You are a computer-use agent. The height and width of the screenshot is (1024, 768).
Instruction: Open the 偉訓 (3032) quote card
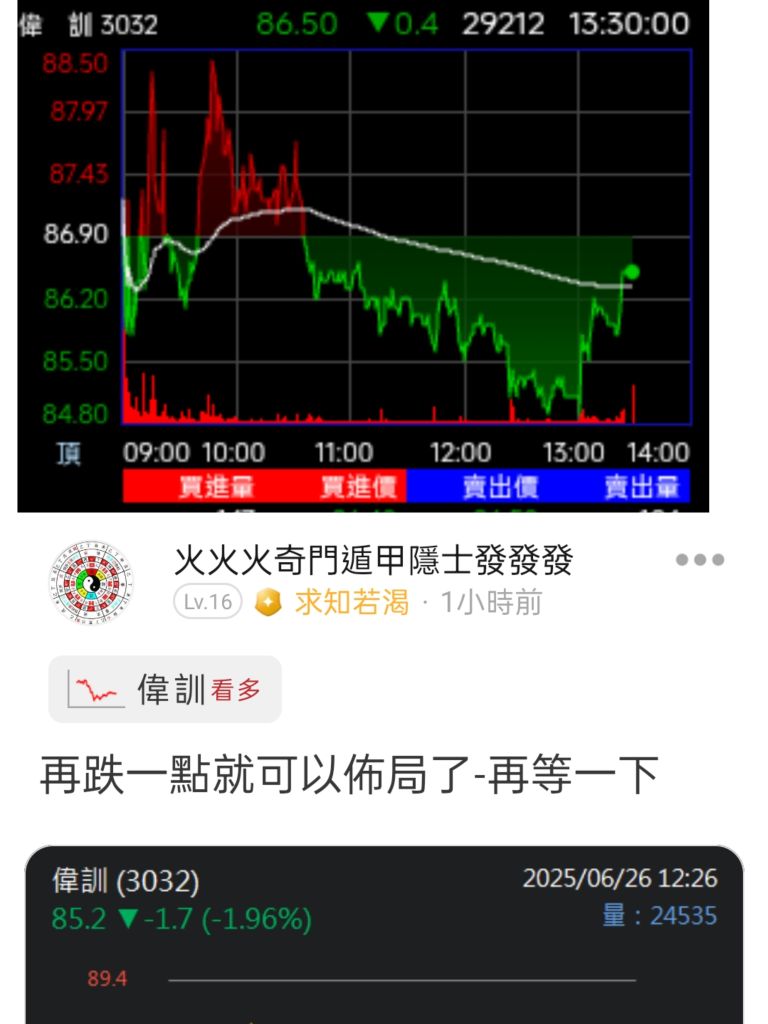[384, 935]
